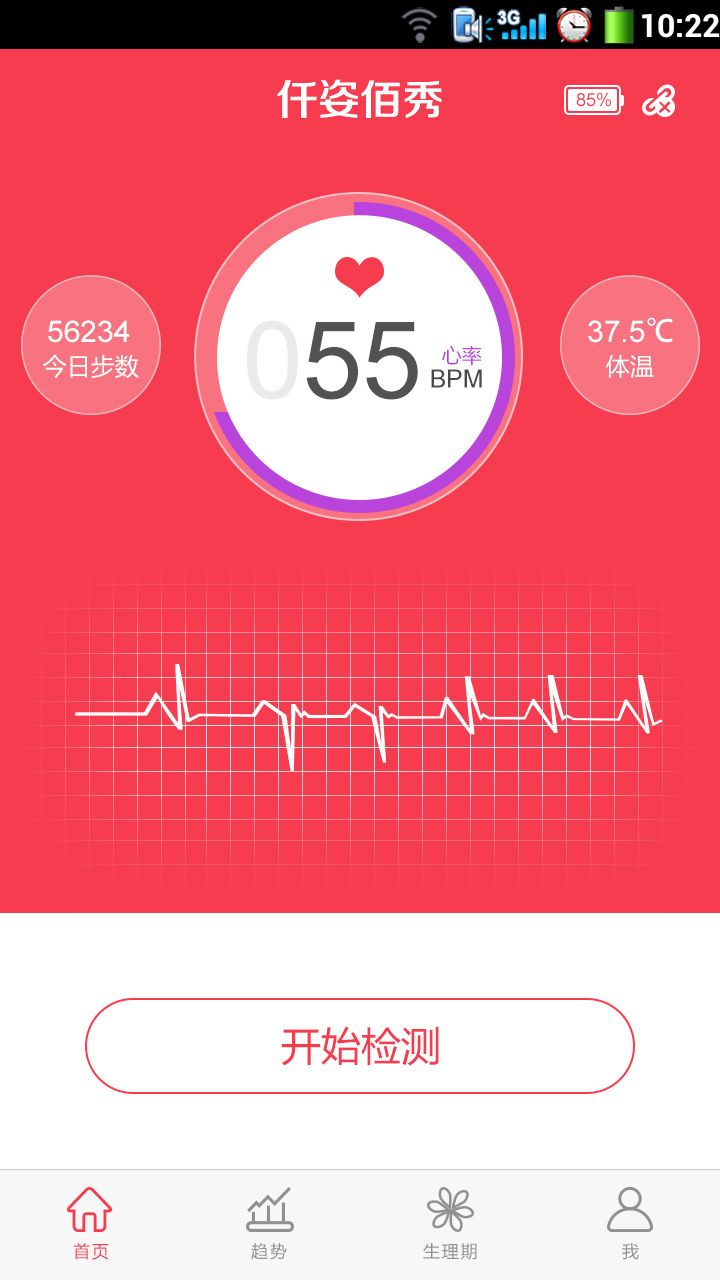The width and height of the screenshot is (720, 1280).
Task: Tap the device link icon in header
Action: pyautogui.click(x=658, y=100)
